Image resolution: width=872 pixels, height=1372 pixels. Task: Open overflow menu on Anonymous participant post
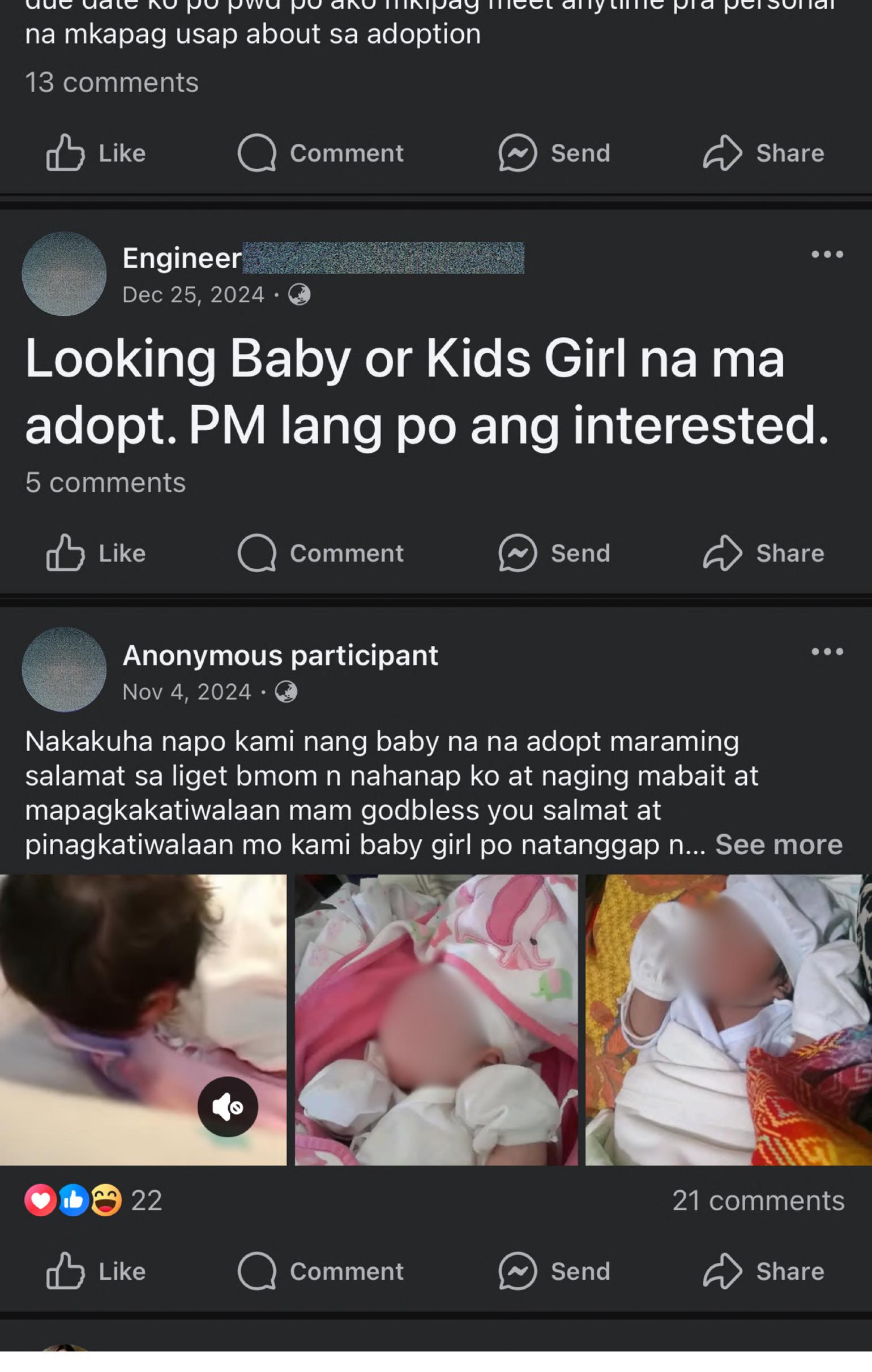click(x=827, y=652)
